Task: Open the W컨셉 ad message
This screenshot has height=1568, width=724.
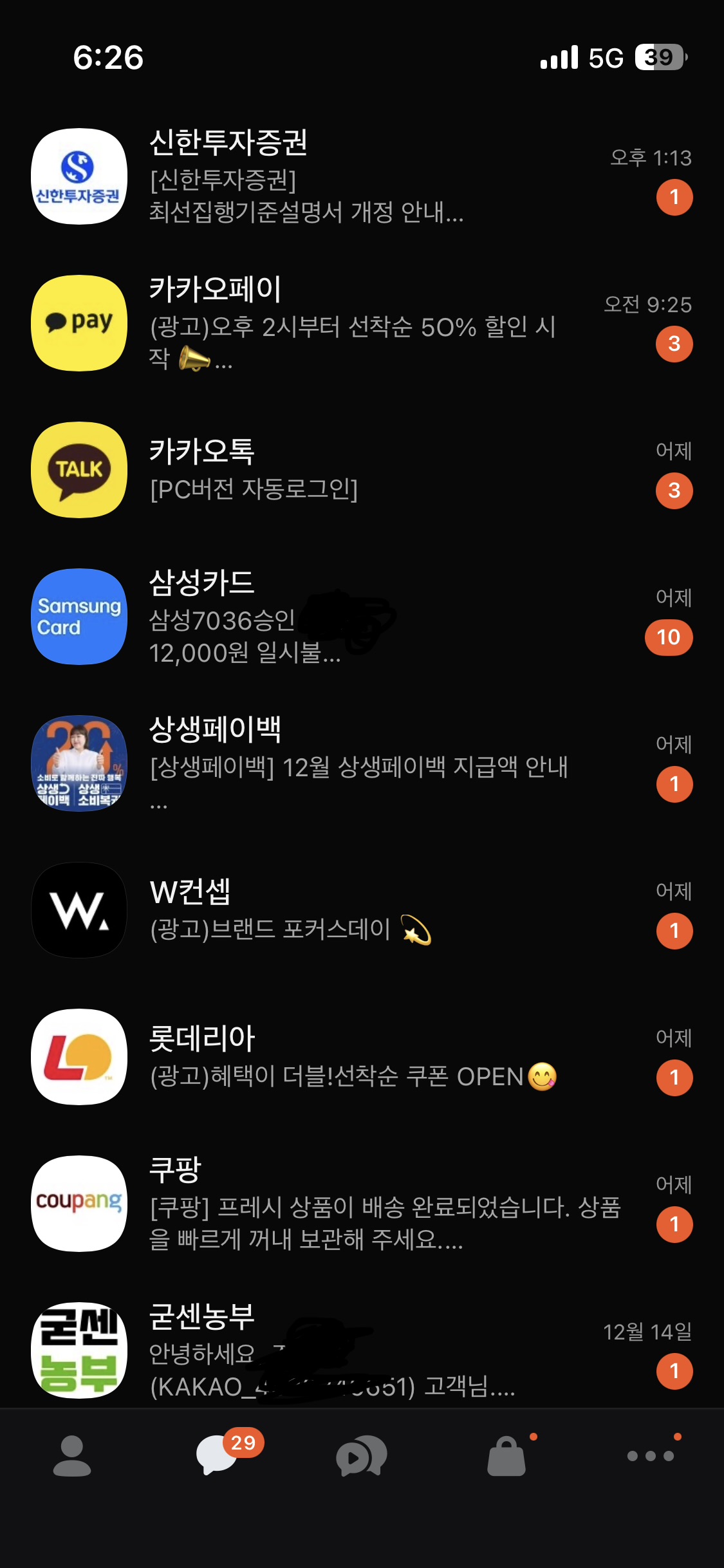Action: click(360, 910)
